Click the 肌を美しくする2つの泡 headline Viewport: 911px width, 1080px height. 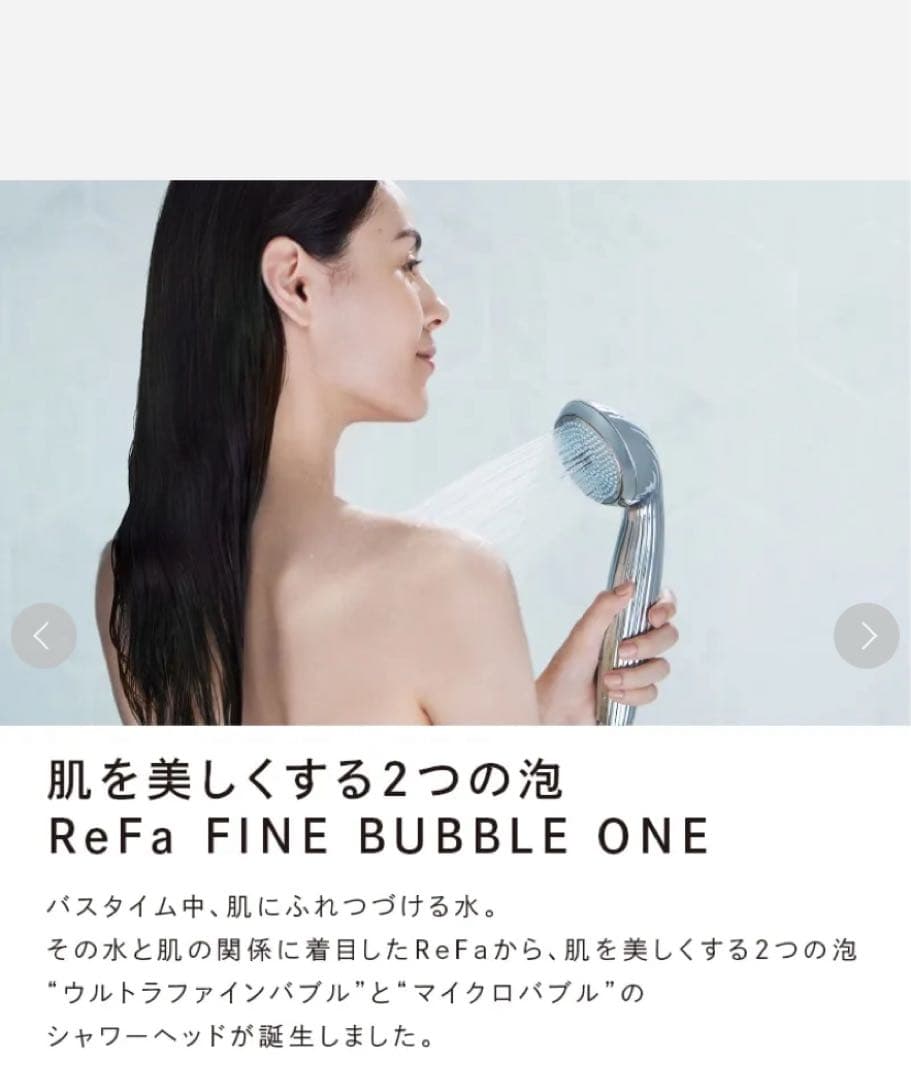coord(300,783)
